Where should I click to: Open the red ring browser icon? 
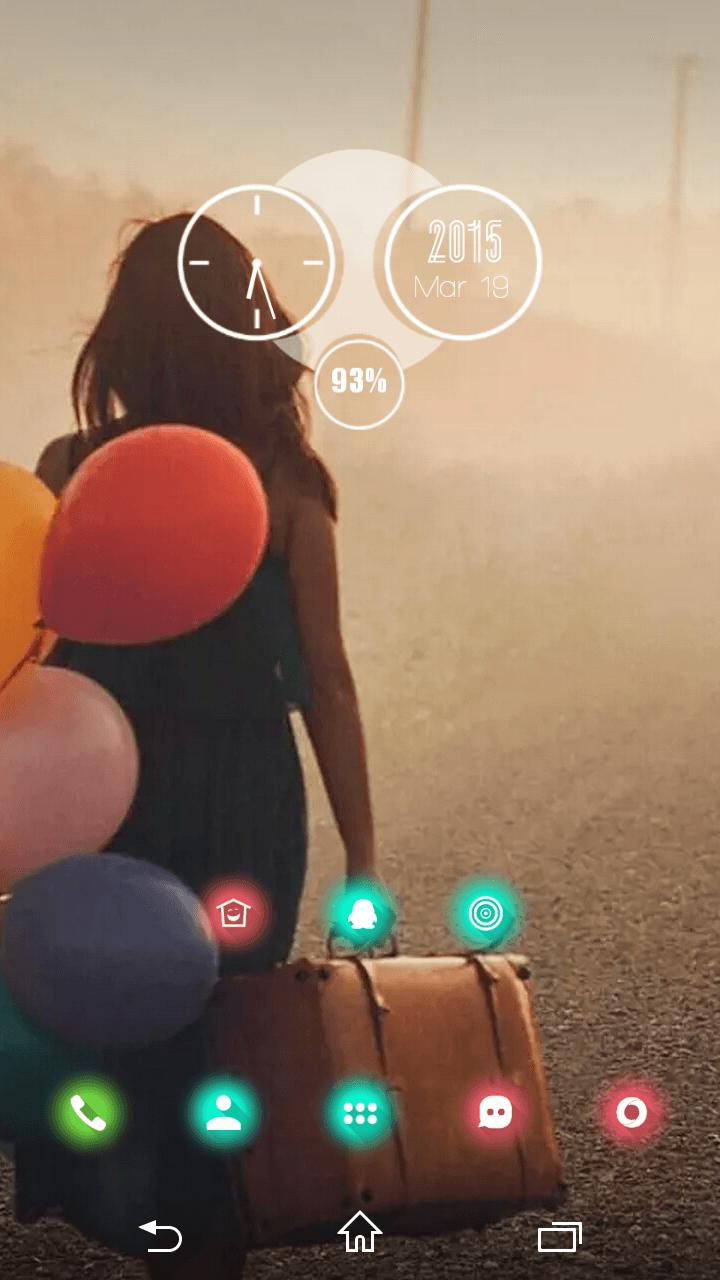632,1113
